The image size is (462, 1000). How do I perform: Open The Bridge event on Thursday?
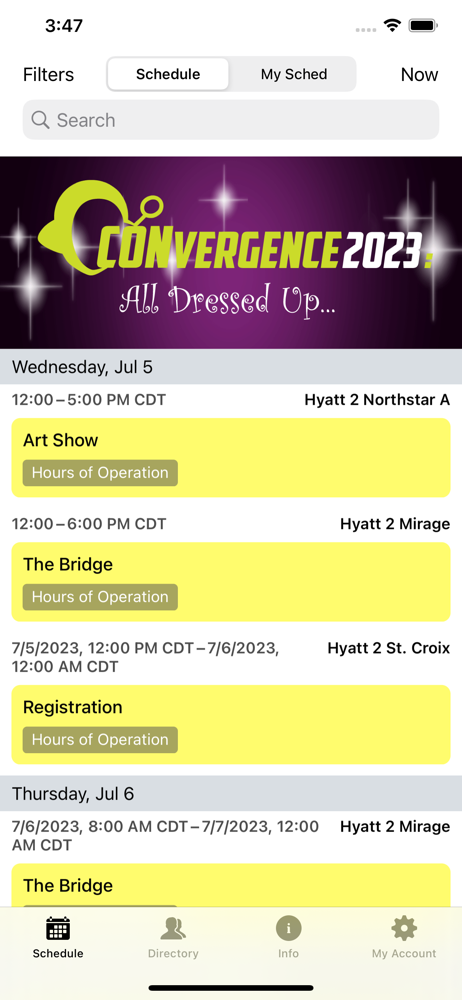pos(231,885)
